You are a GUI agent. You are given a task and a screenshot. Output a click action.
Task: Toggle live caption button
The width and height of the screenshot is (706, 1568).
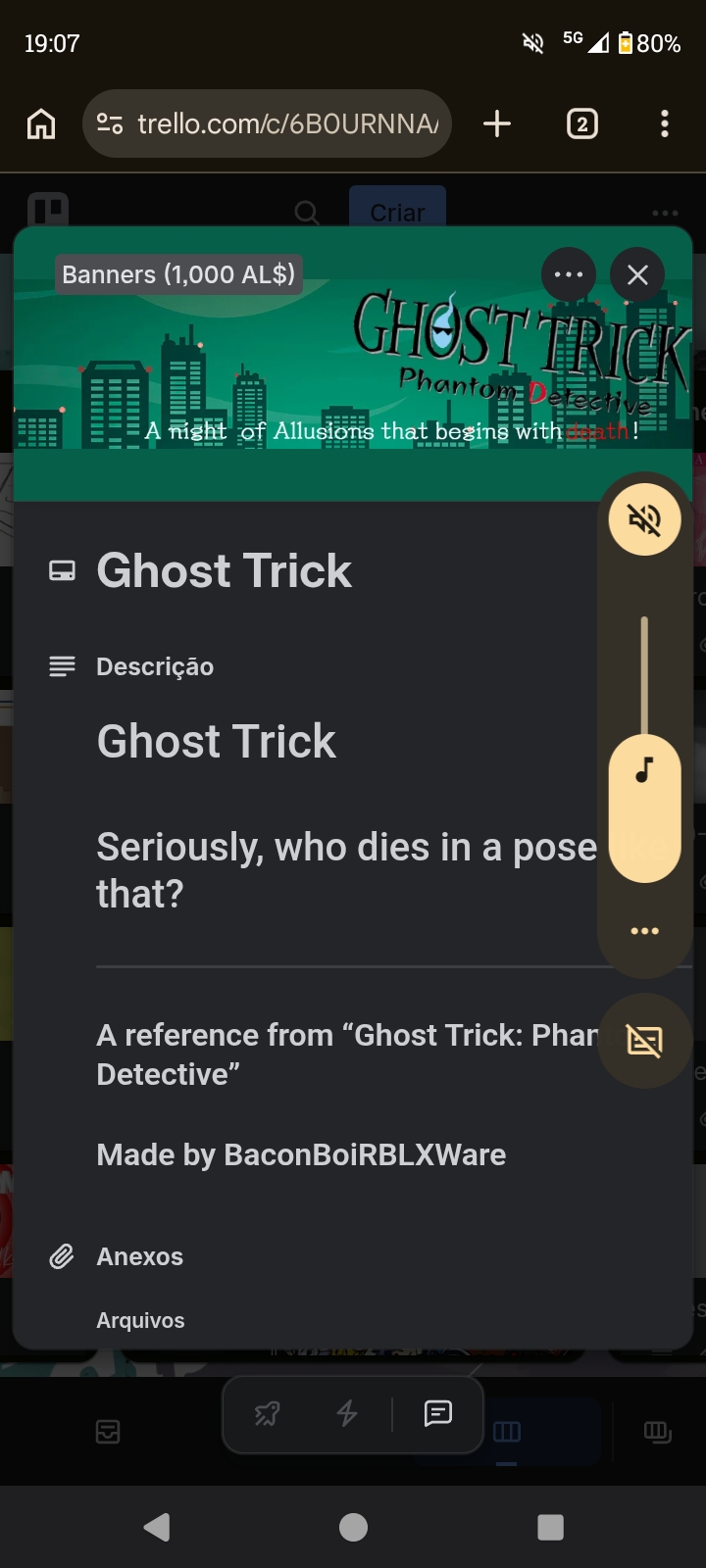644,1041
